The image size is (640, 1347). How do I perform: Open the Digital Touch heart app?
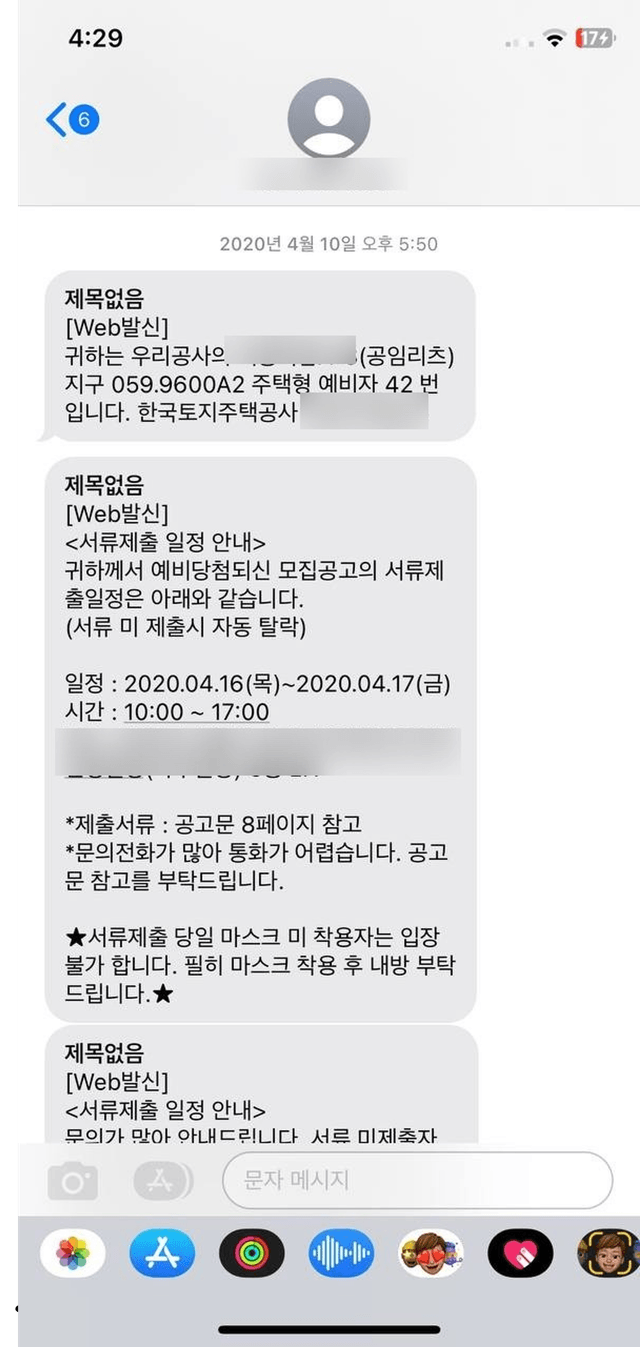pyautogui.click(x=520, y=1253)
